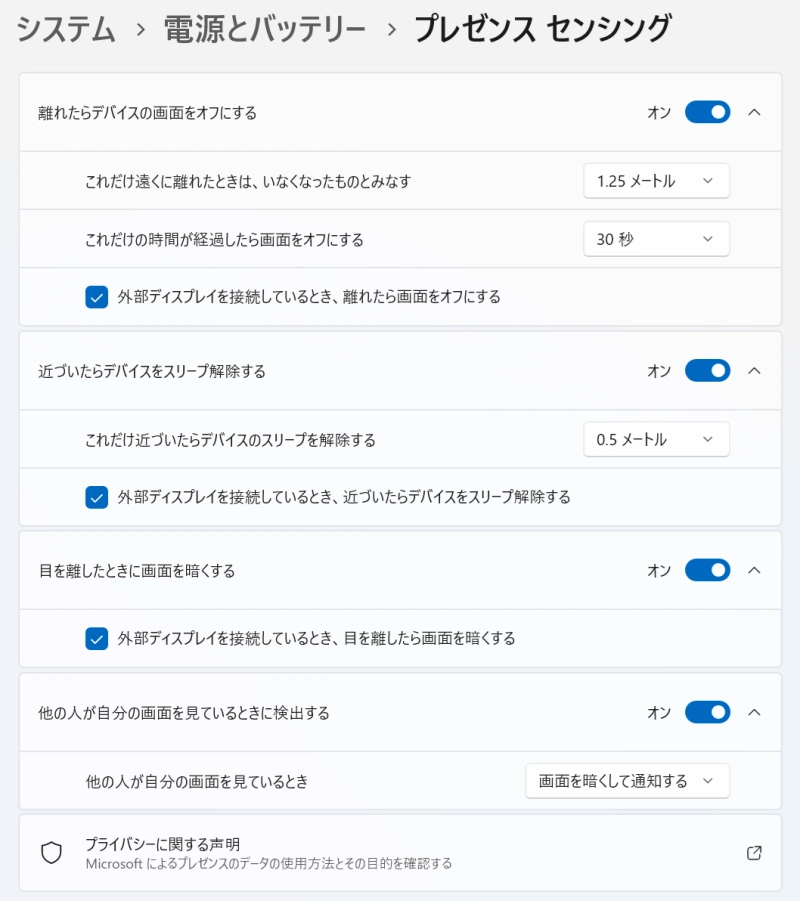
Task: Open the 30 秒 timeout dropdown
Action: pyautogui.click(x=656, y=239)
